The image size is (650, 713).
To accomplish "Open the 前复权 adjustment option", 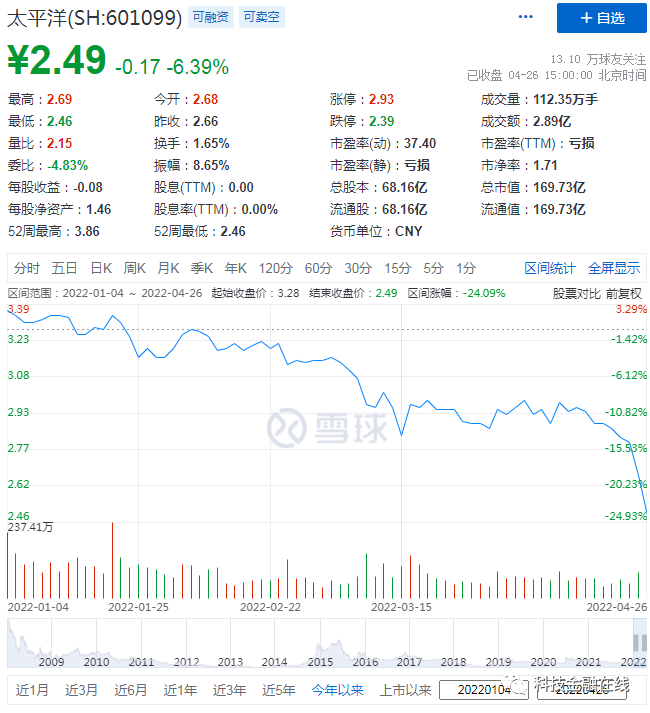I will tap(623, 293).
